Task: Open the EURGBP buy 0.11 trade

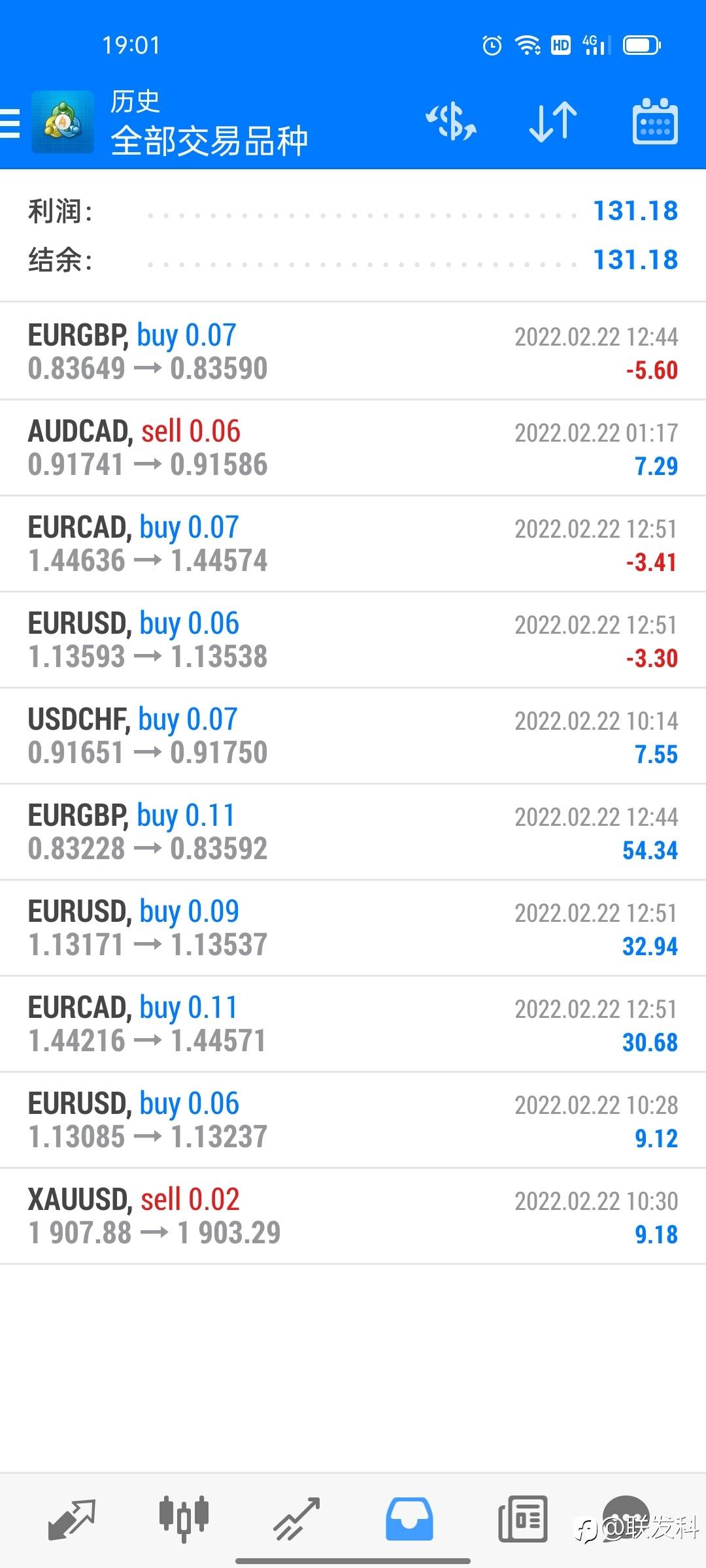Action: 353,832
